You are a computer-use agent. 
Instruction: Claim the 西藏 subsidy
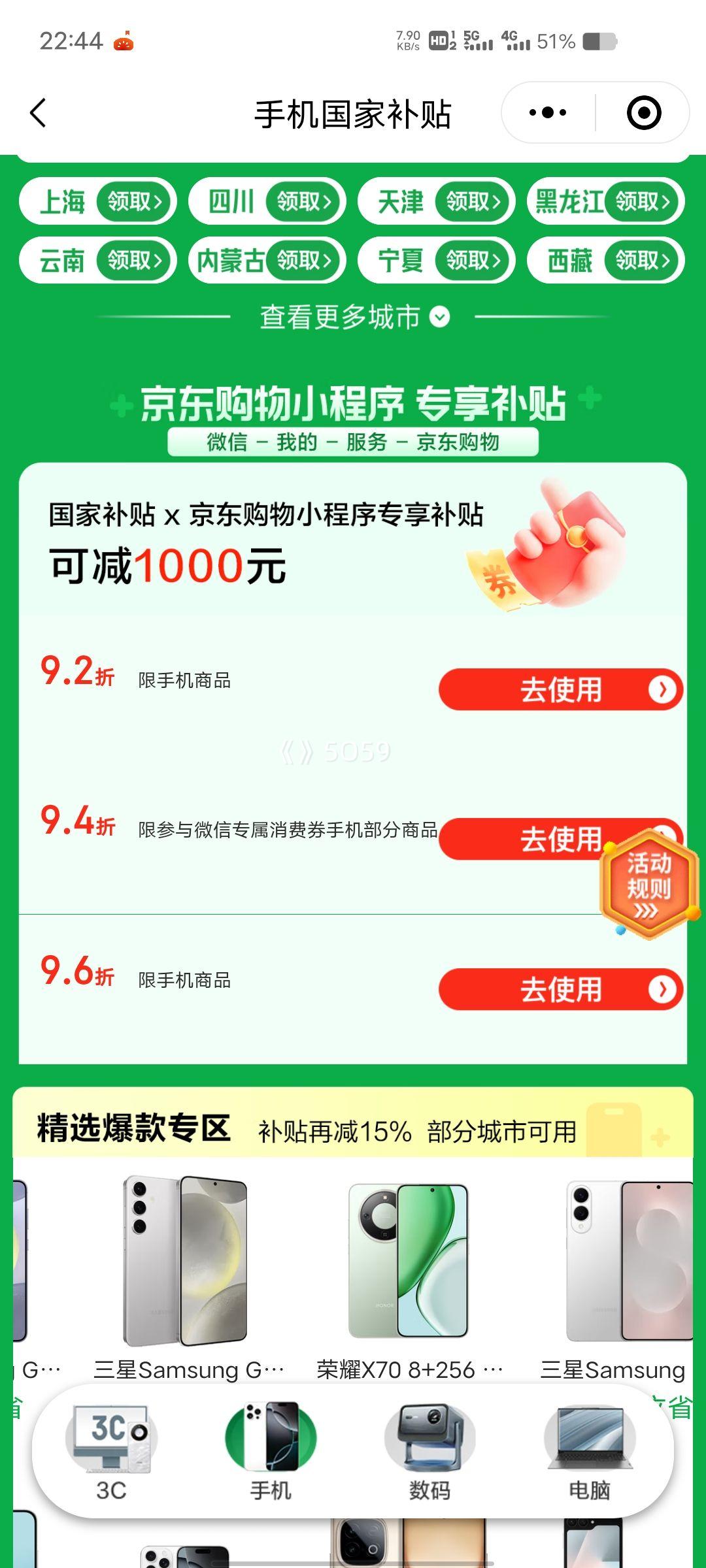[x=643, y=261]
